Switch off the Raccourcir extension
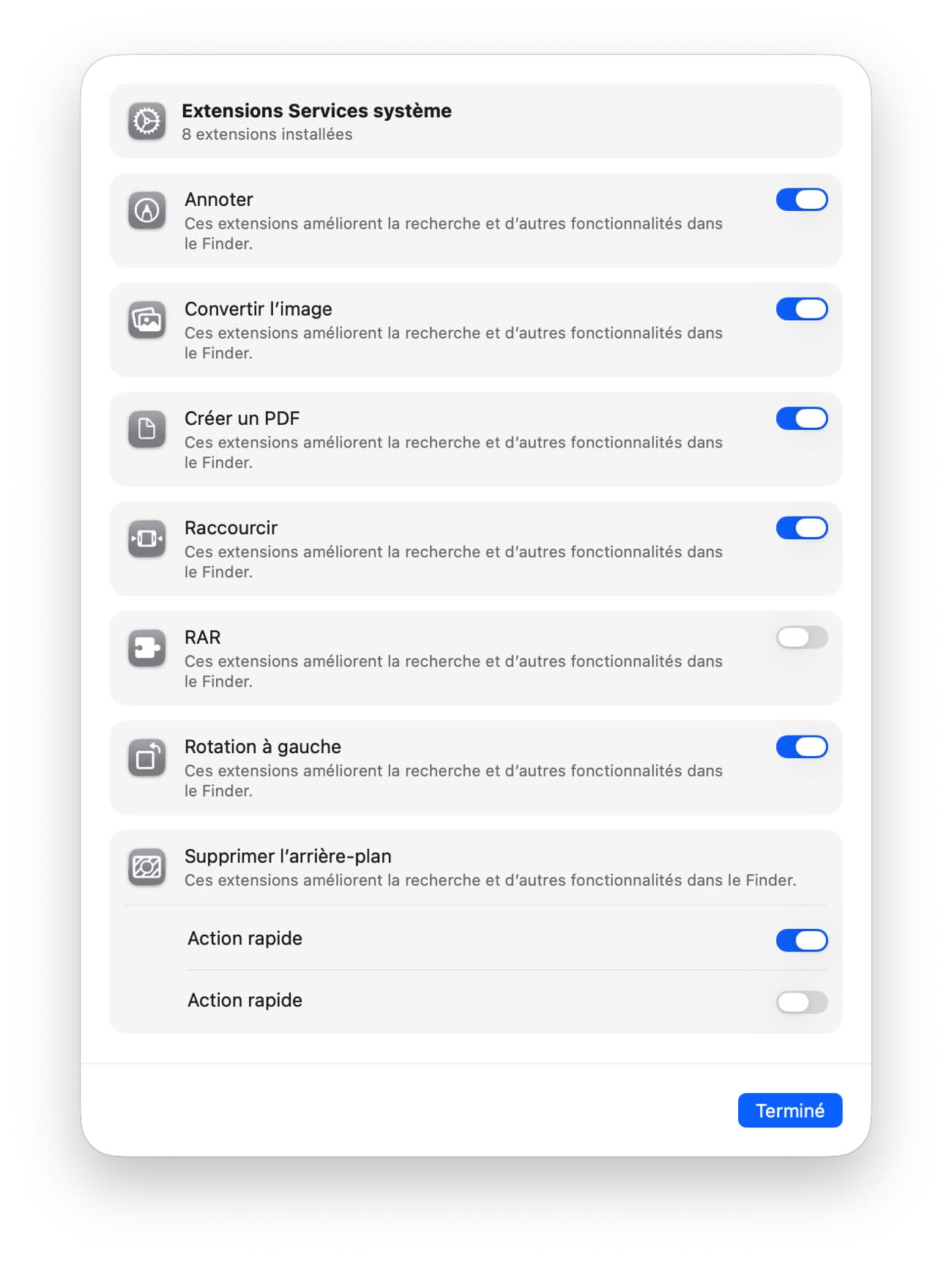Image resolution: width=952 pixels, height=1263 pixels. click(x=801, y=527)
